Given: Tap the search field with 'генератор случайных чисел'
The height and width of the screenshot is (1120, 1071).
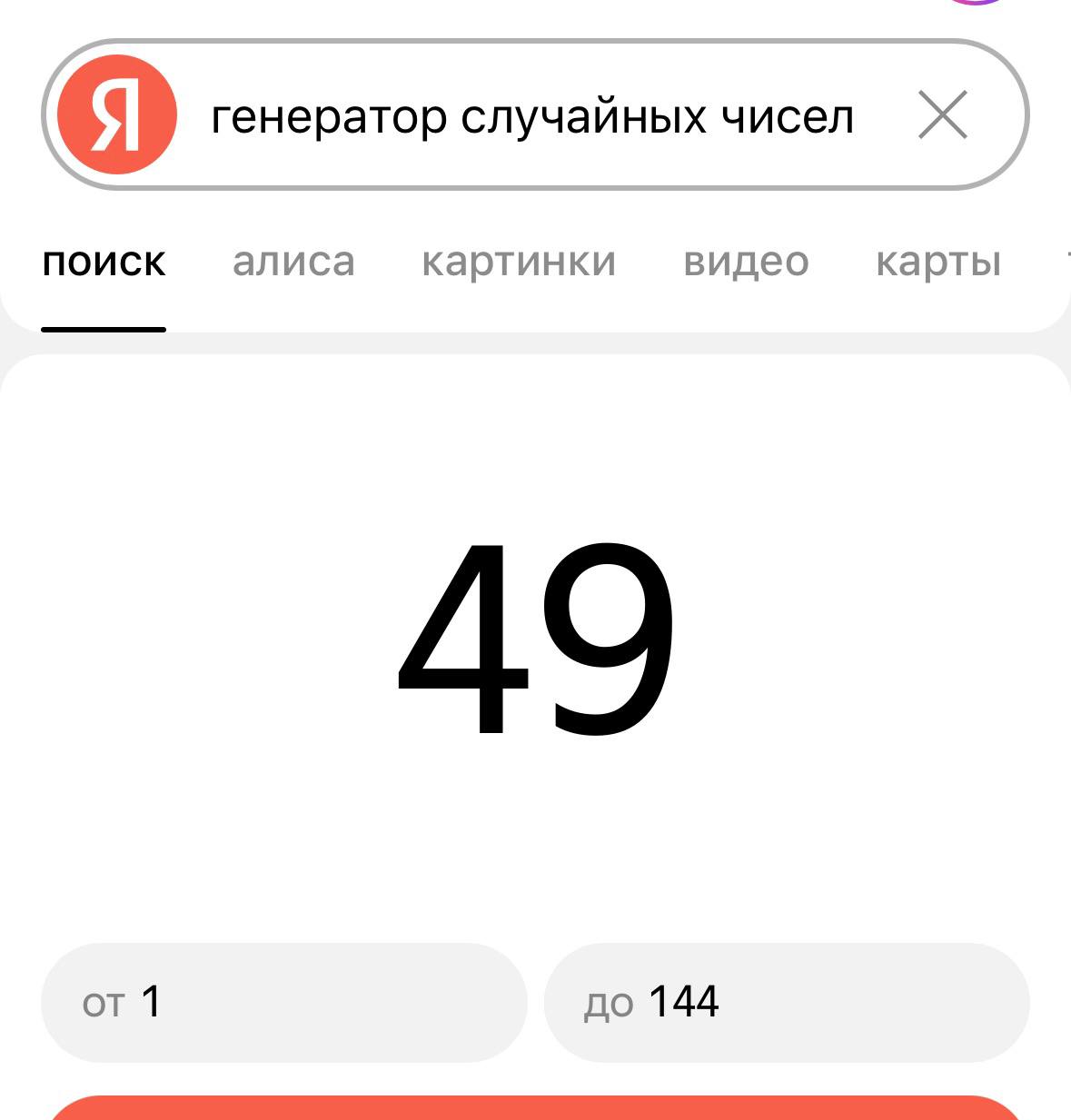Looking at the screenshot, I should 532,117.
